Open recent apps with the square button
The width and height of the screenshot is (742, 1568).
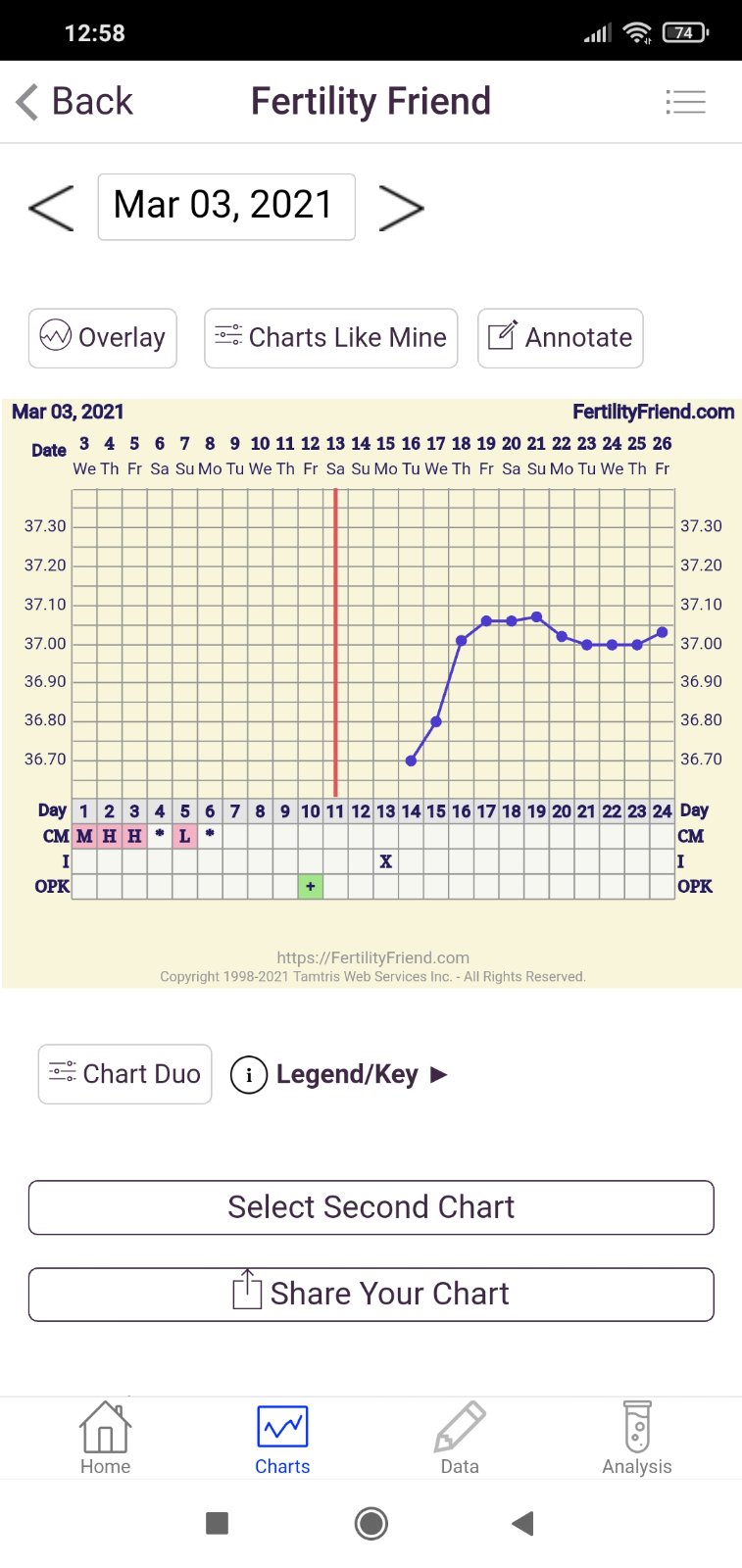coord(218,1524)
